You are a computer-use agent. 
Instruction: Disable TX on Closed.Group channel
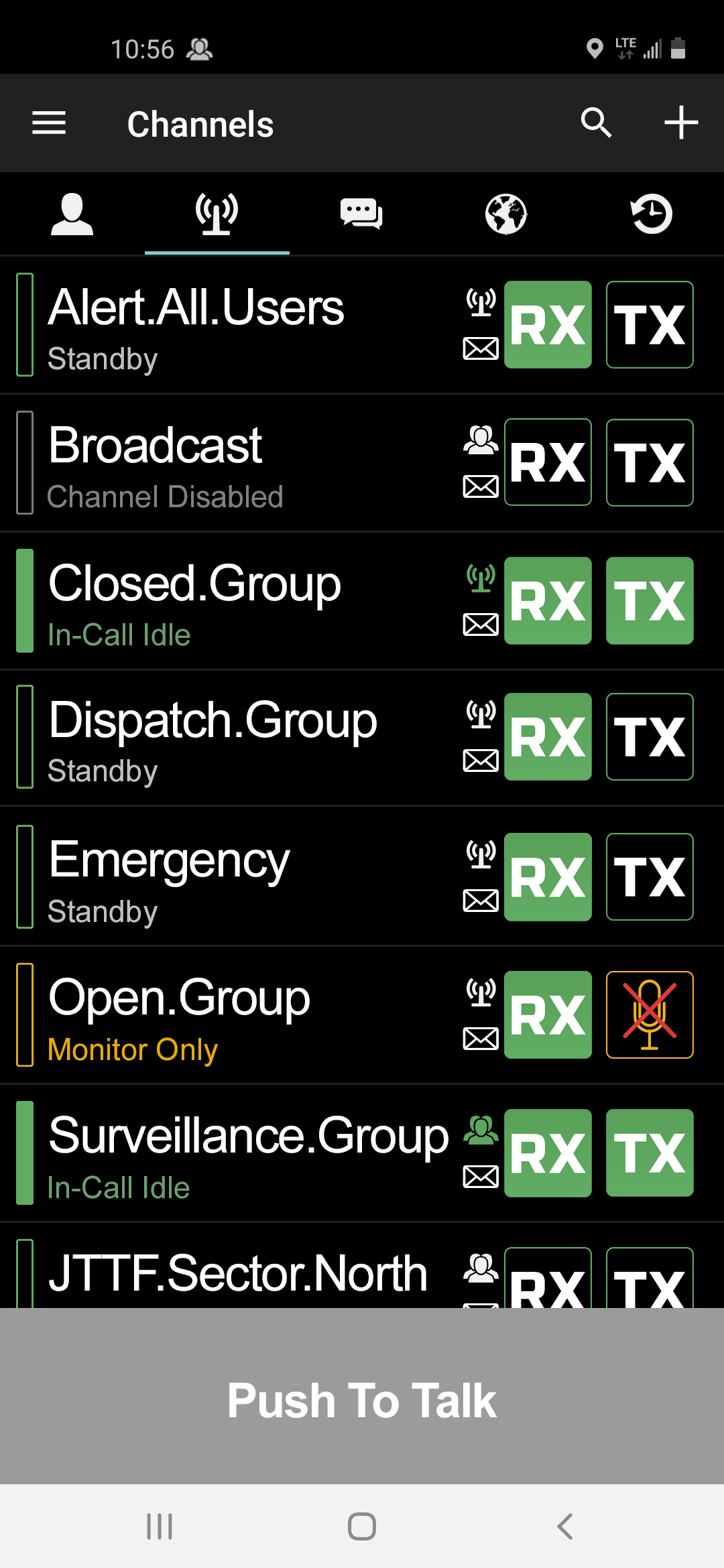coord(650,600)
